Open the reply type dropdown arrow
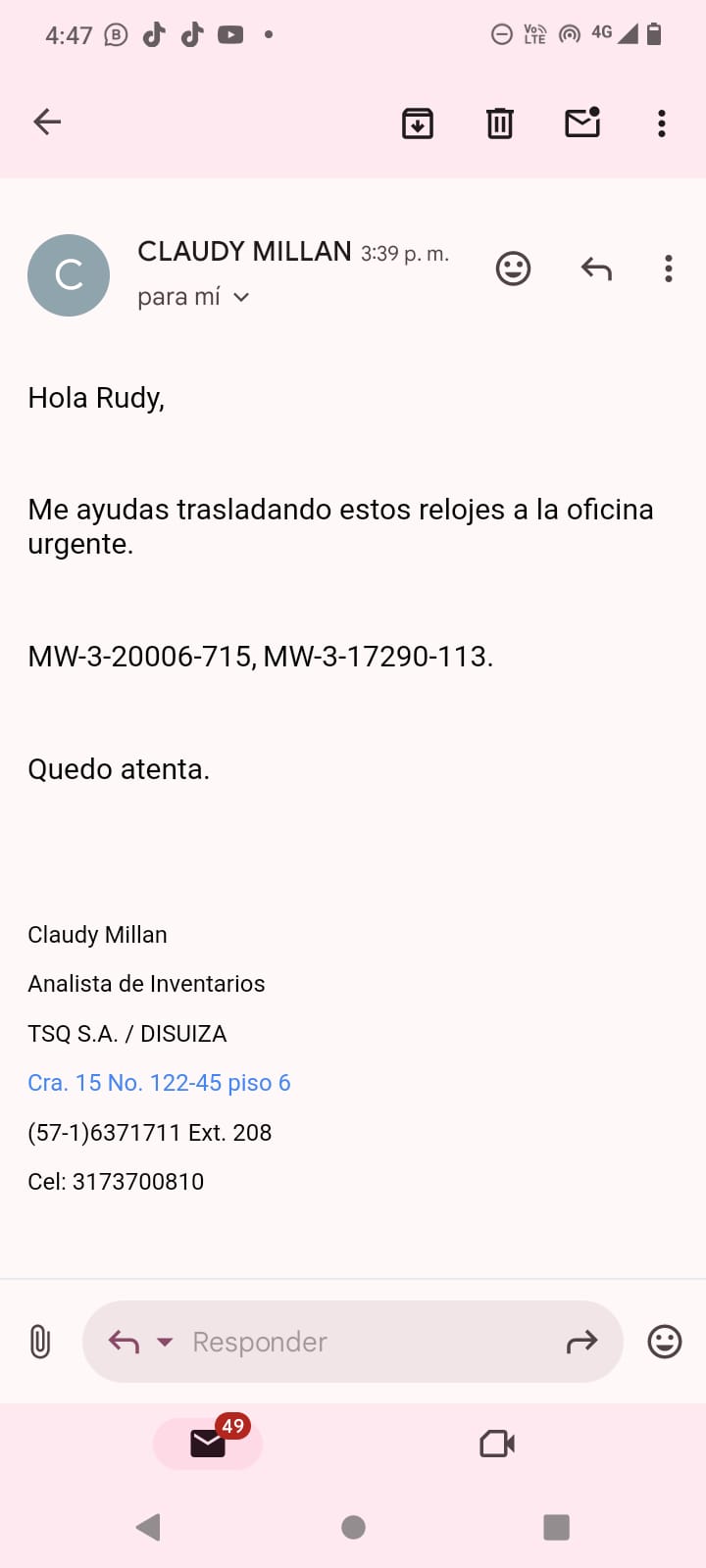 click(165, 1342)
